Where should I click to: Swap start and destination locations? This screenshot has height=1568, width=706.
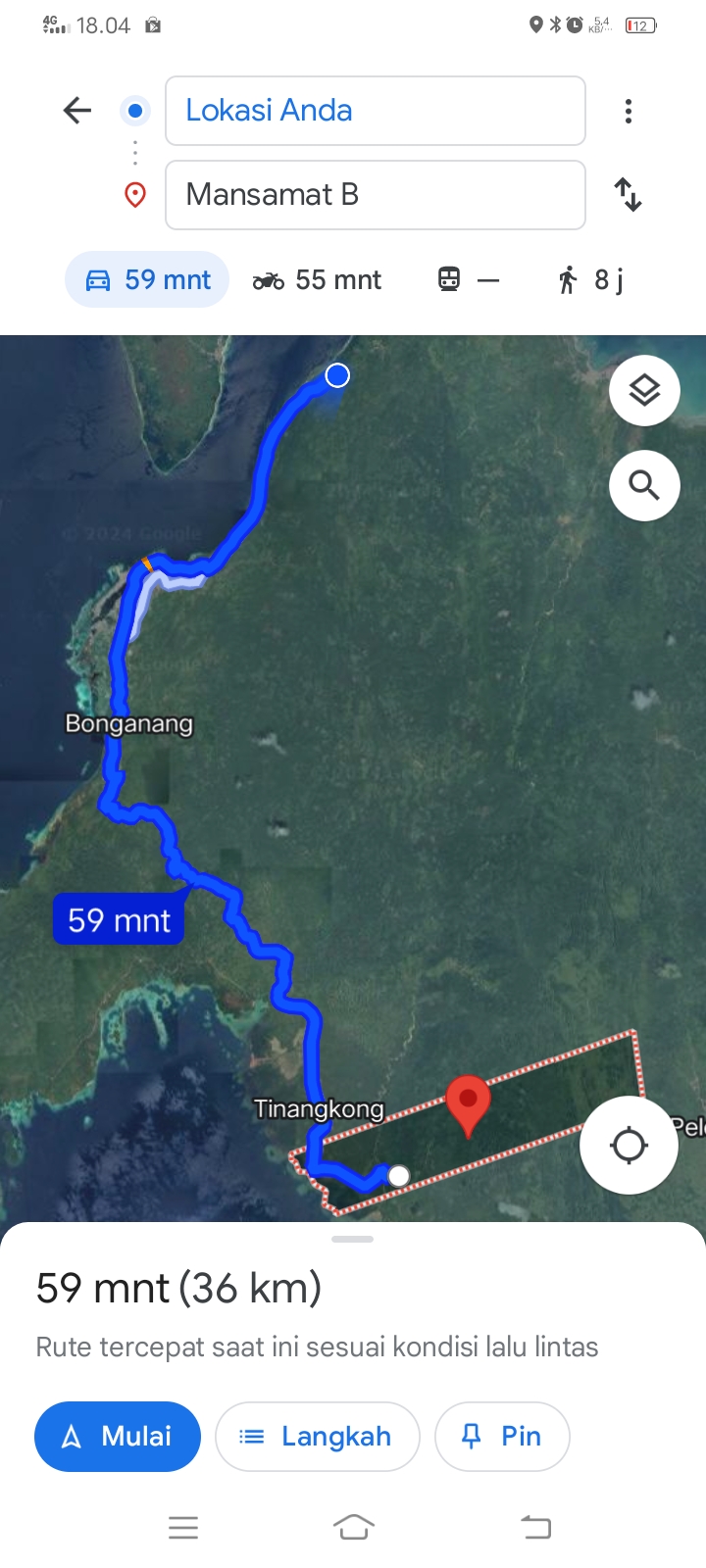[x=629, y=195]
